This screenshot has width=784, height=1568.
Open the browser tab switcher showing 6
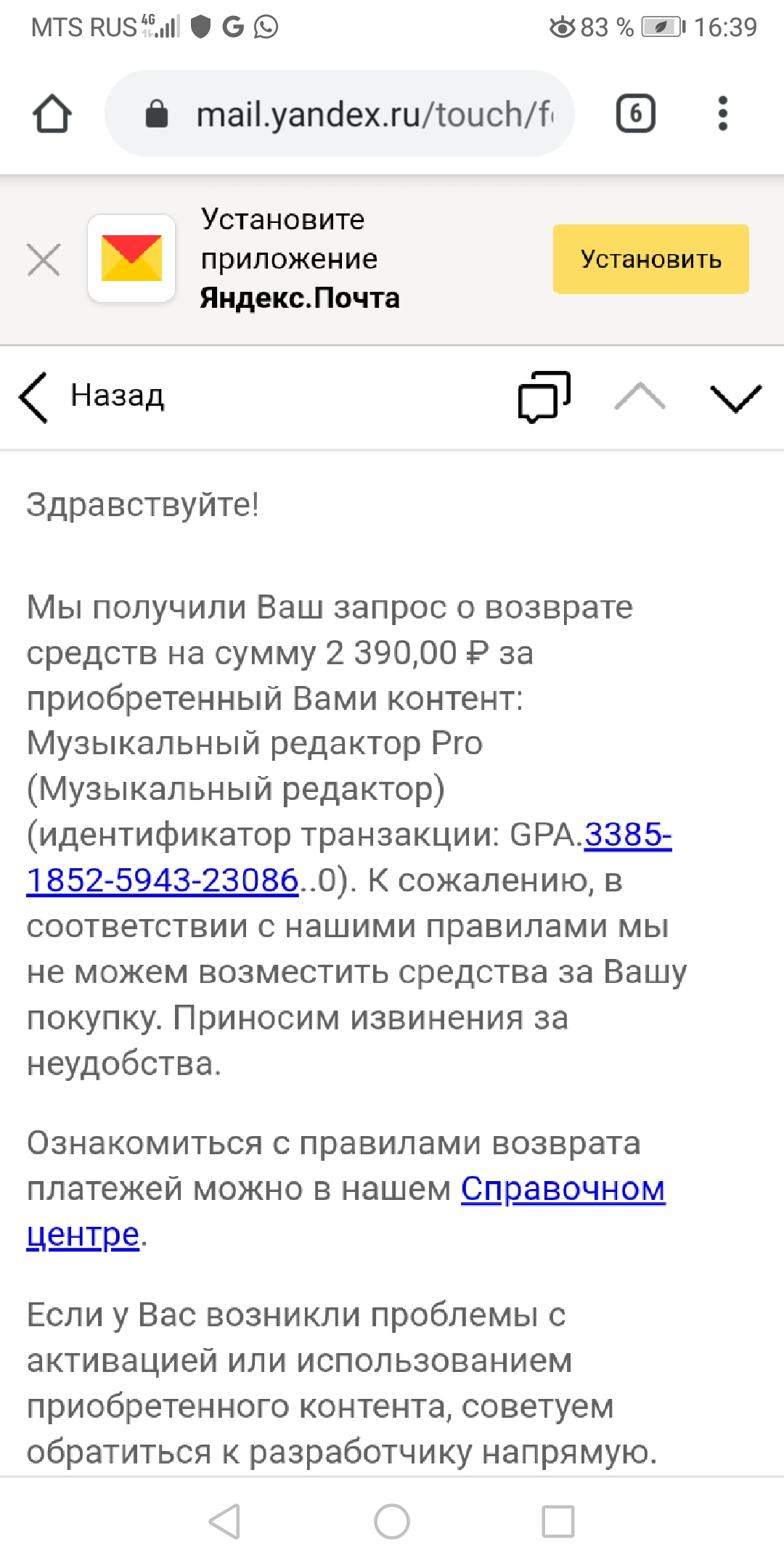[x=636, y=114]
